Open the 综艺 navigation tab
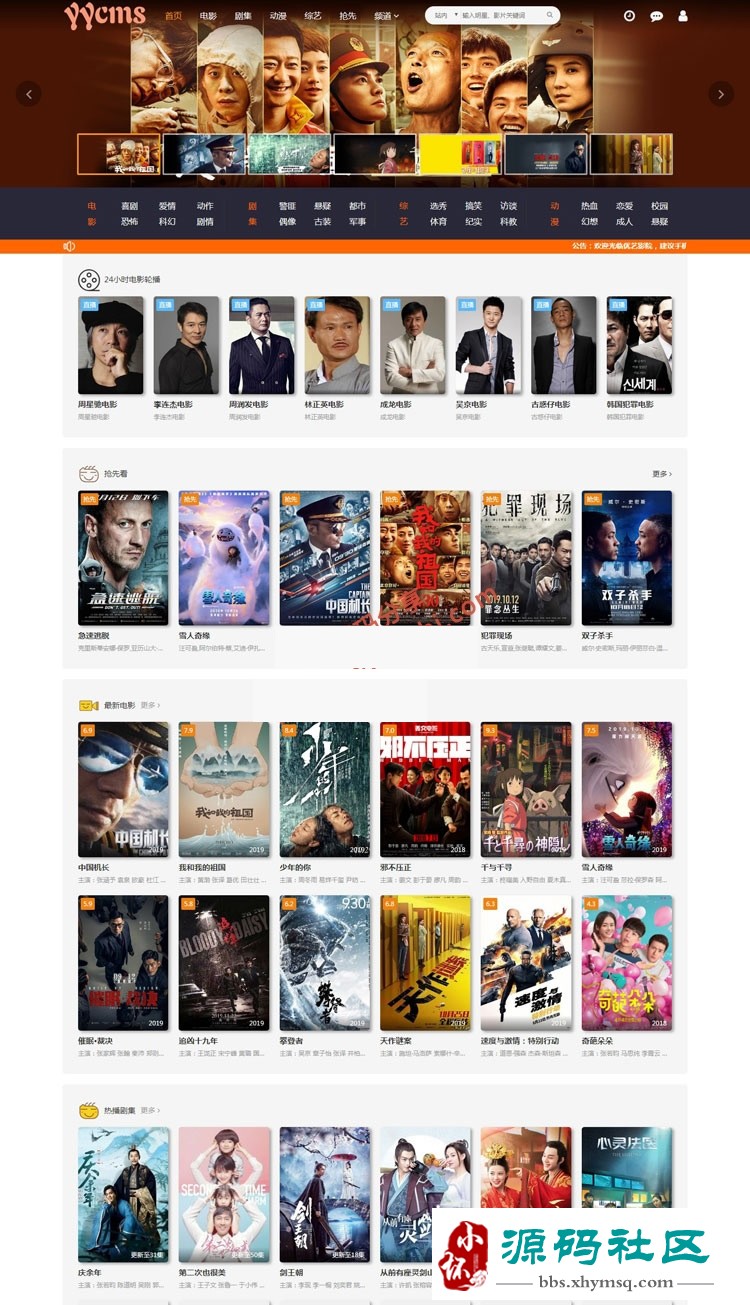This screenshot has height=1305, width=750. tap(313, 16)
